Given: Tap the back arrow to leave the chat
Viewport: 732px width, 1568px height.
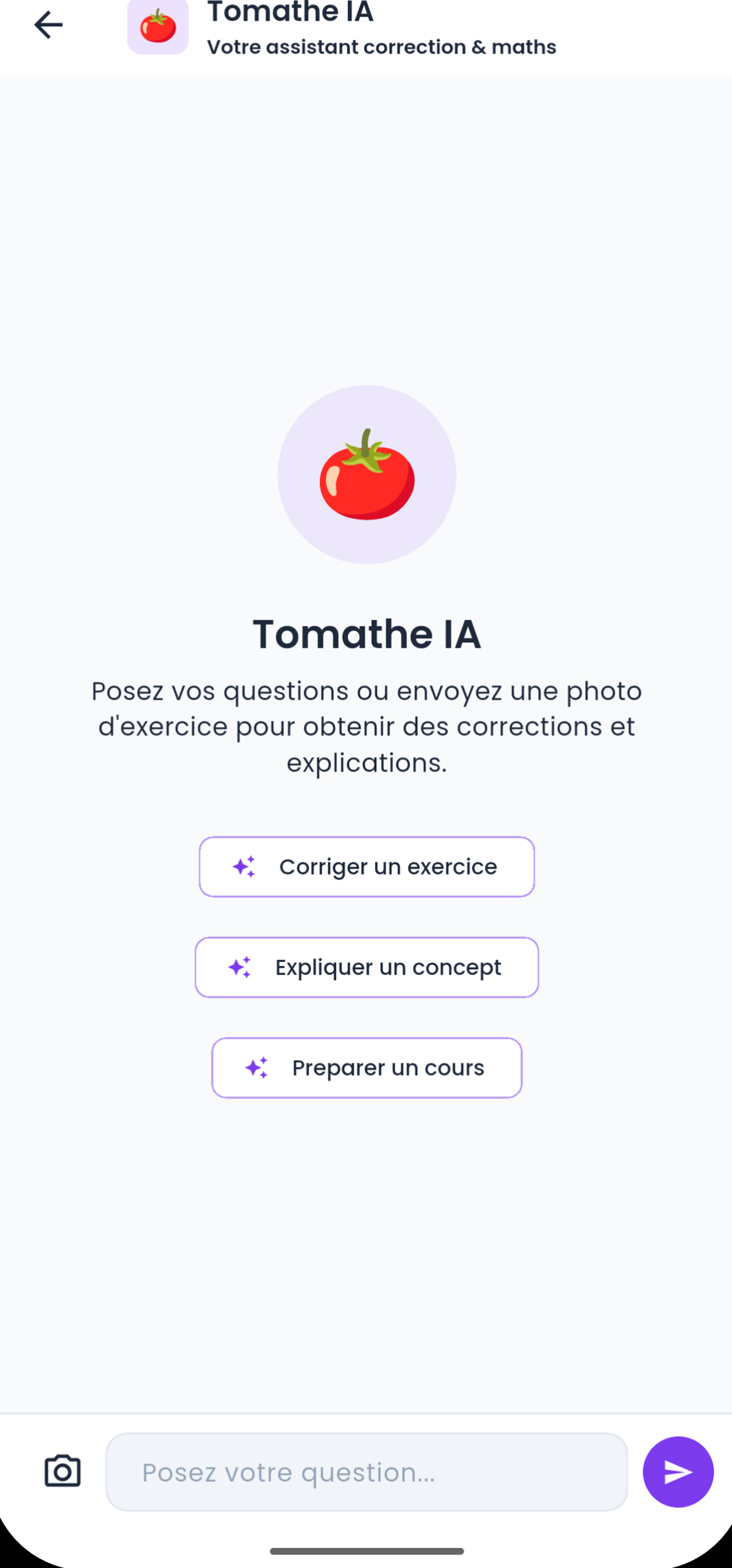Looking at the screenshot, I should click(x=48, y=25).
